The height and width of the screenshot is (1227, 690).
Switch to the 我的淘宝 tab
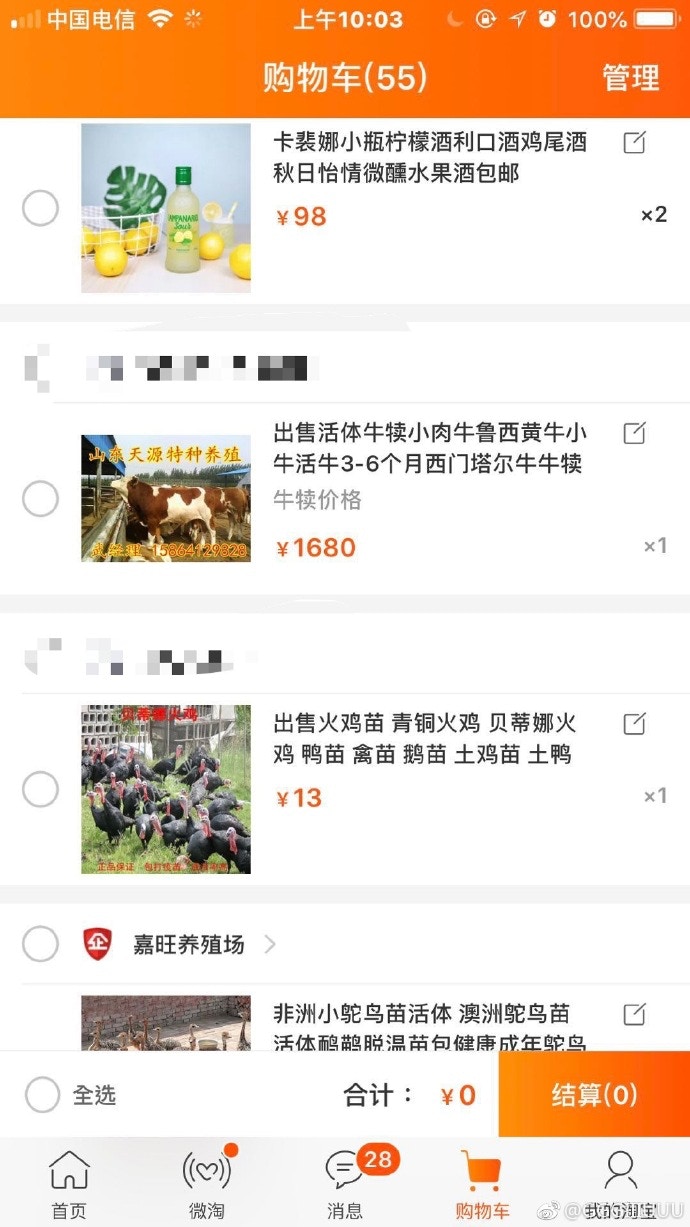(620, 1185)
